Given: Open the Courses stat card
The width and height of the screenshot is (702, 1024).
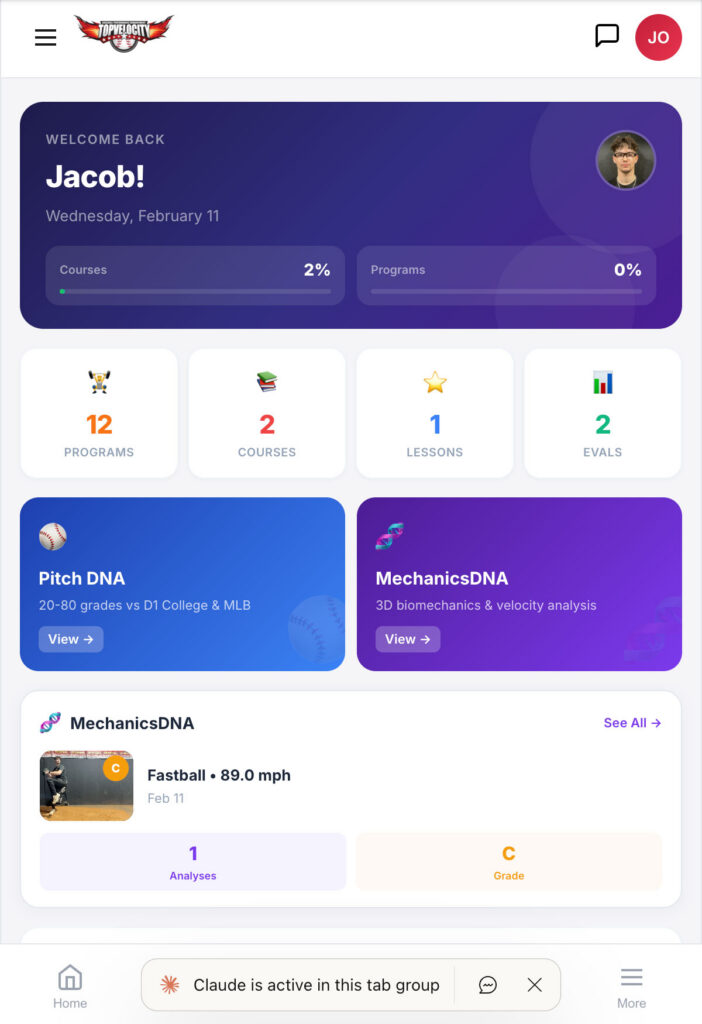Looking at the screenshot, I should point(267,413).
